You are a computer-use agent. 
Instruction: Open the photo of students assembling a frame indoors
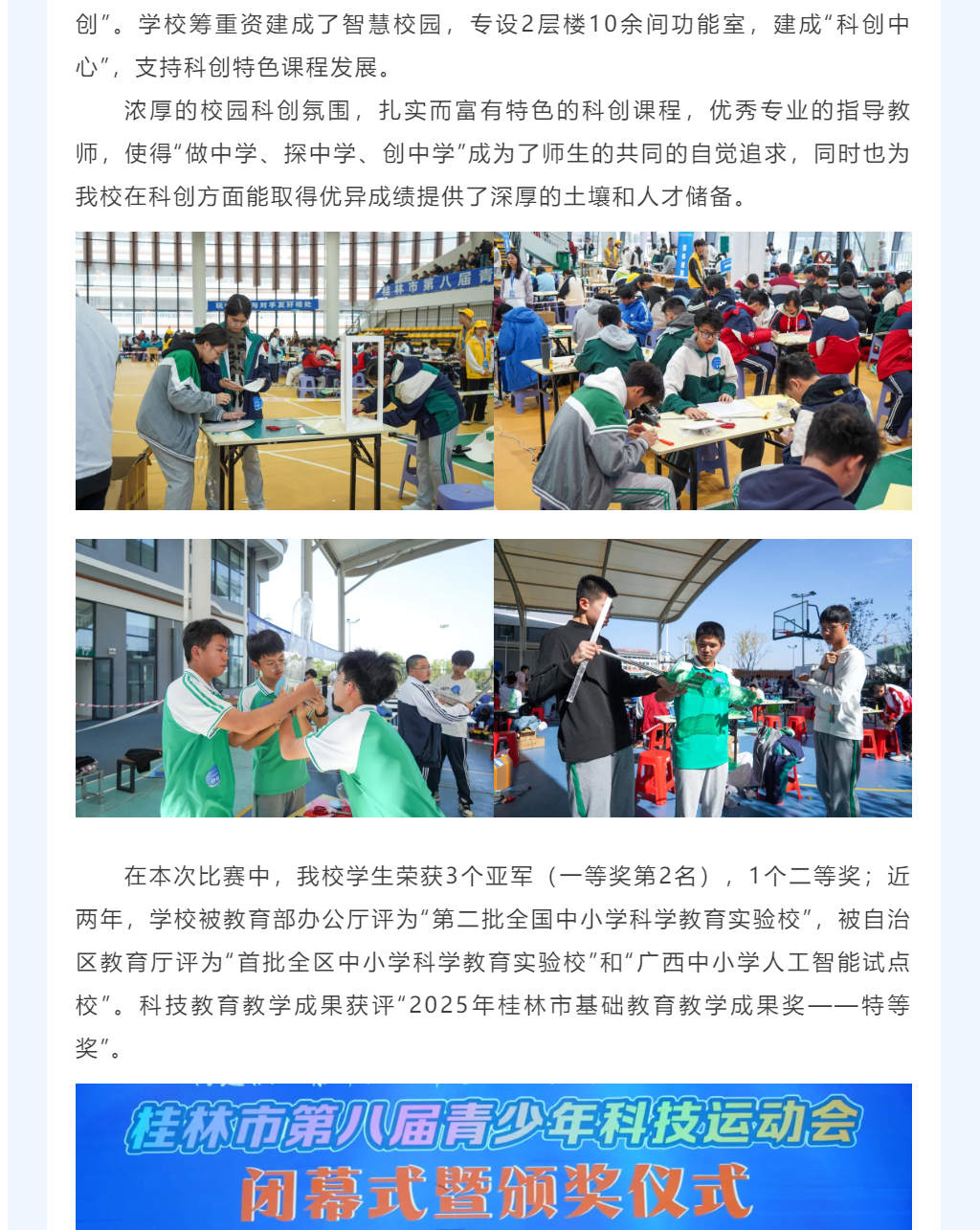(x=284, y=370)
